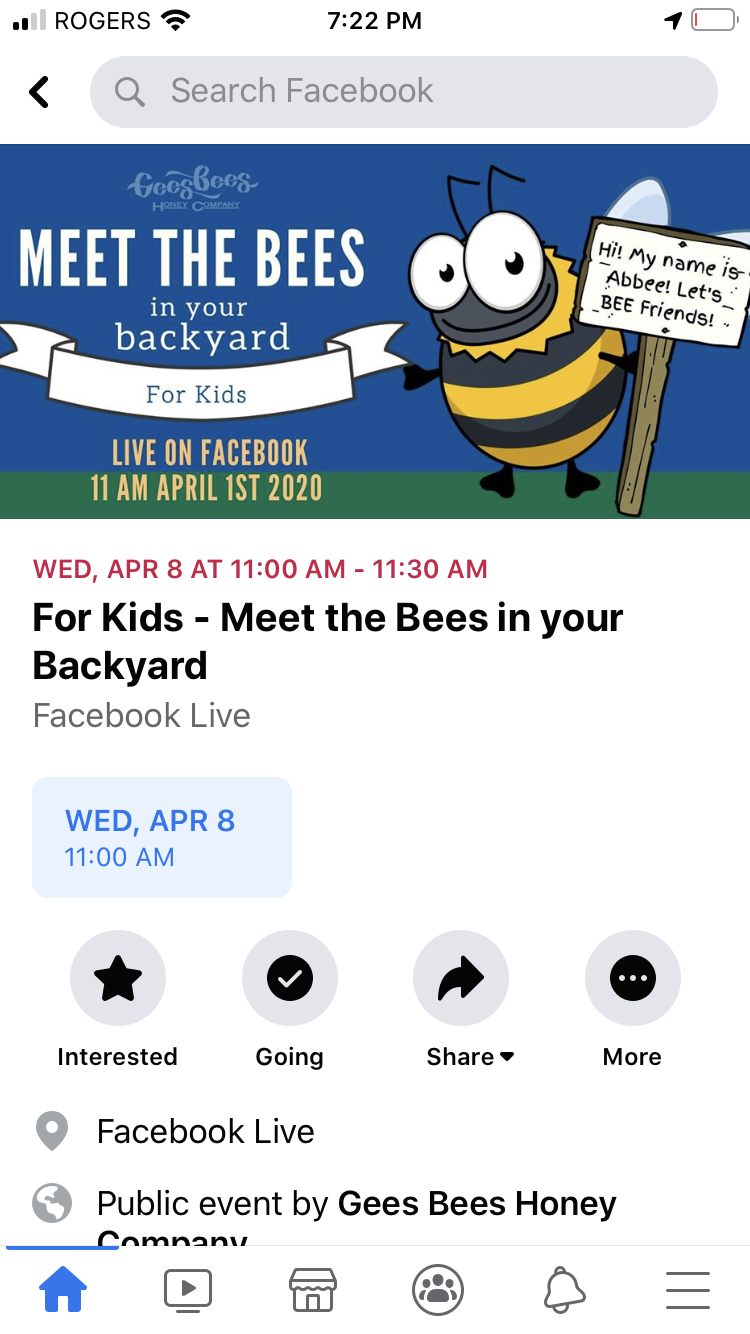This screenshot has width=750, height=1334.
Task: Open the Groups tab
Action: pyautogui.click(x=438, y=1290)
